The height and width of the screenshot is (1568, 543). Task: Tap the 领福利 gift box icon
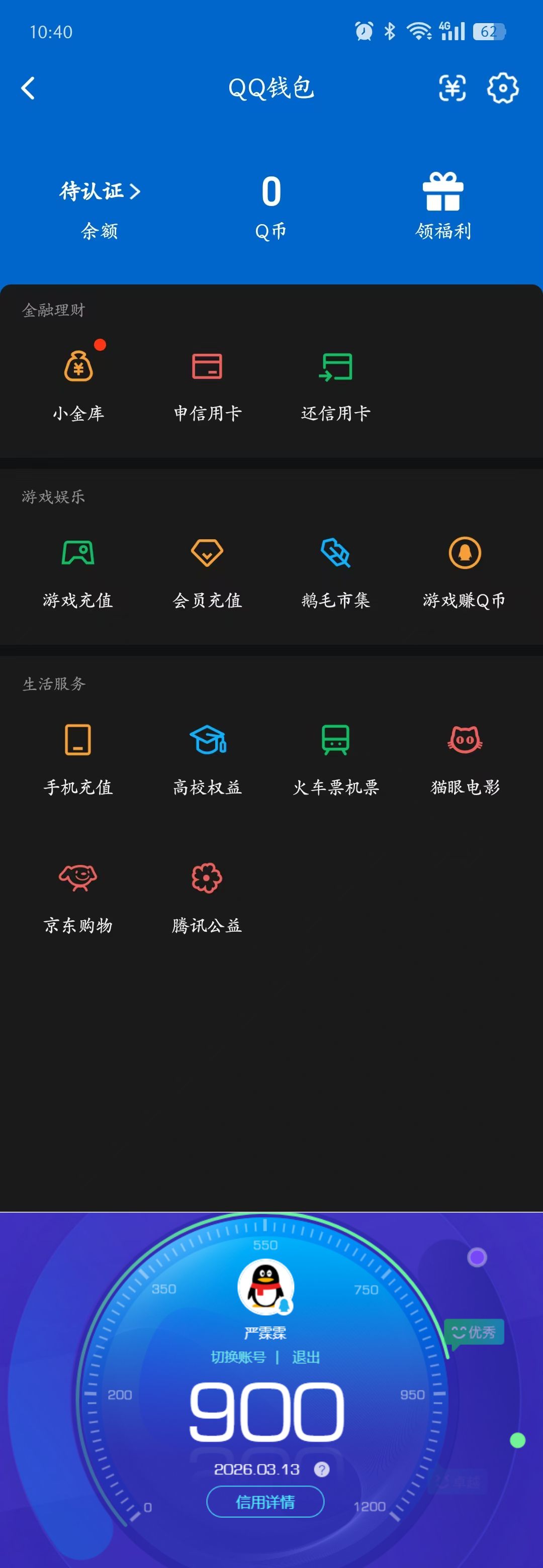pos(443,192)
